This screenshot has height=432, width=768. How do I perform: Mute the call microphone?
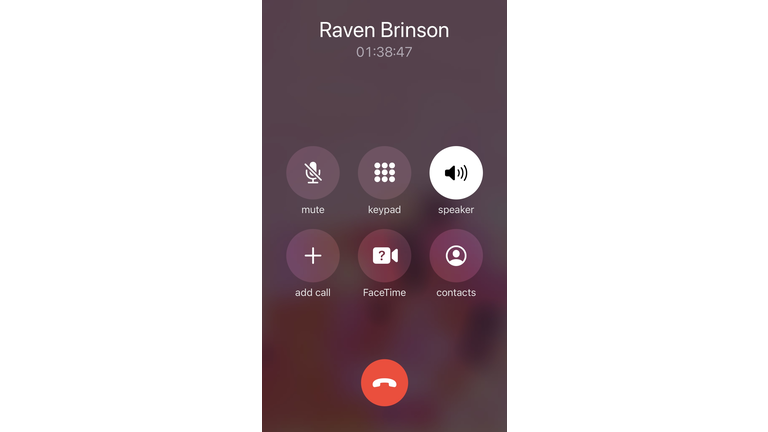pyautogui.click(x=312, y=172)
